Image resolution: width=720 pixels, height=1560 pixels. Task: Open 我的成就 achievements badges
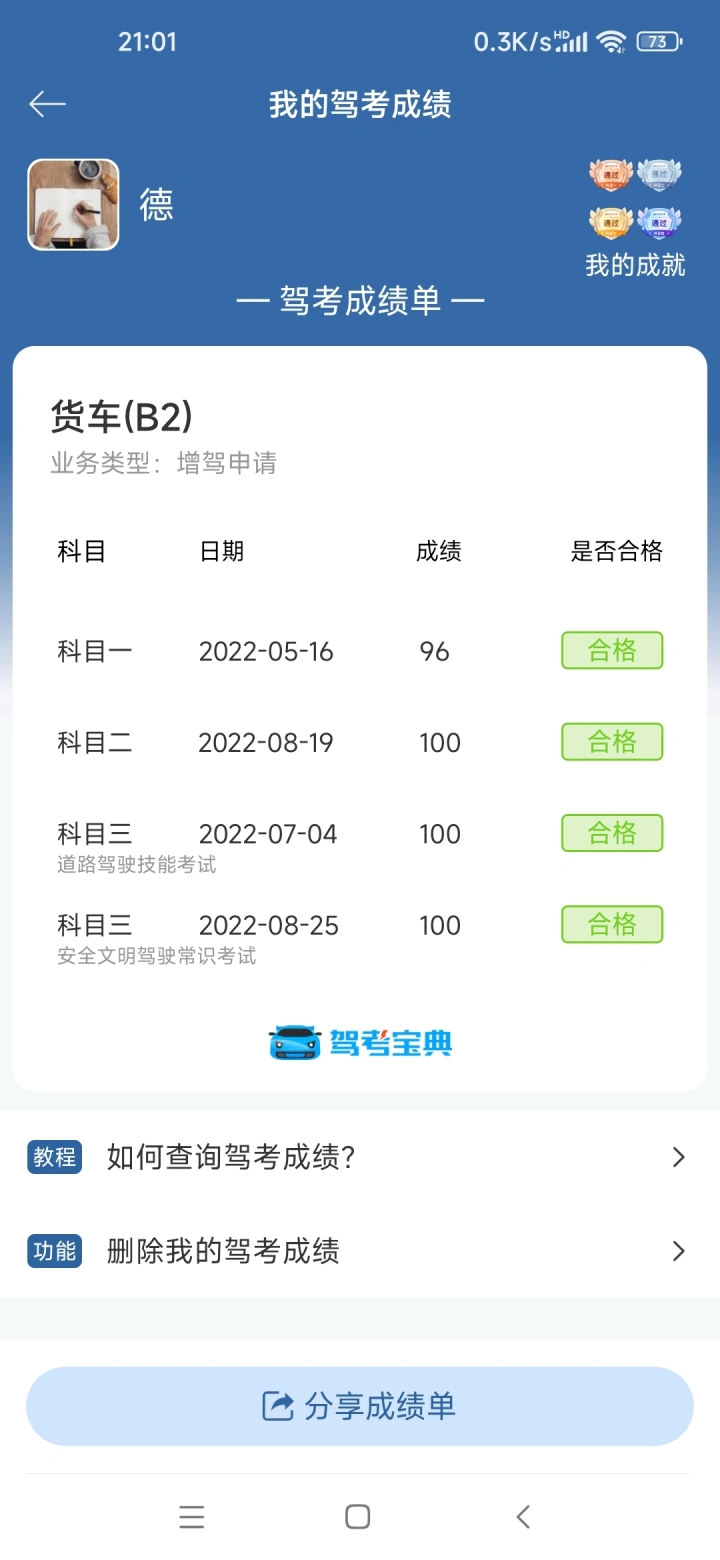pos(635,217)
